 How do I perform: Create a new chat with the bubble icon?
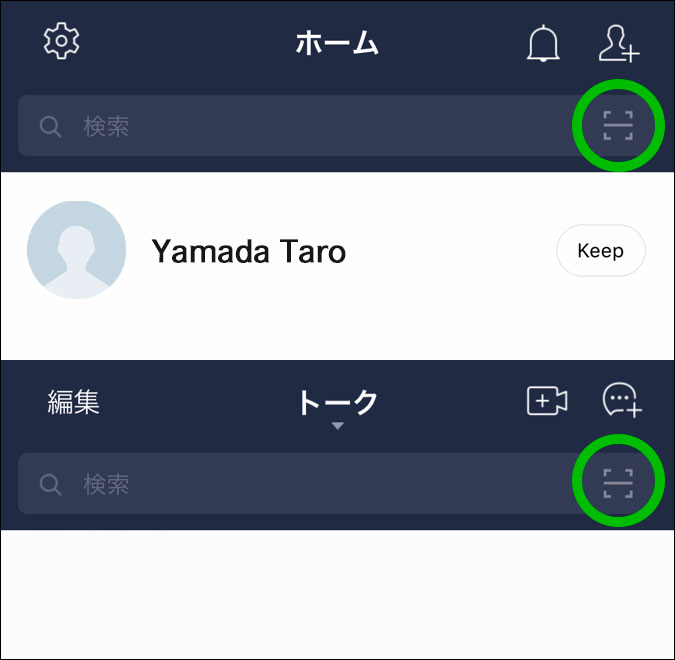[621, 401]
